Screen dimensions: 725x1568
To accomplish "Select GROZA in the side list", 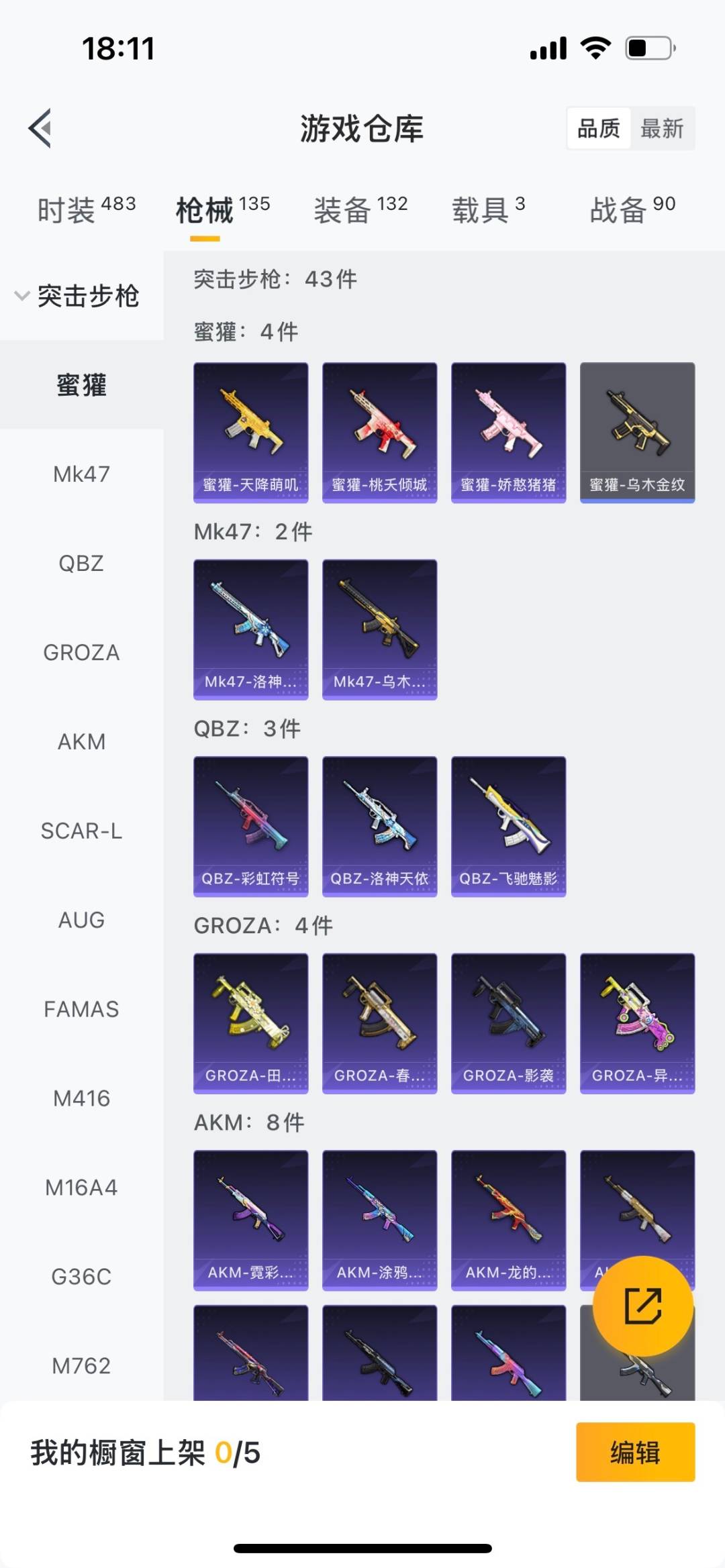I will click(x=81, y=653).
